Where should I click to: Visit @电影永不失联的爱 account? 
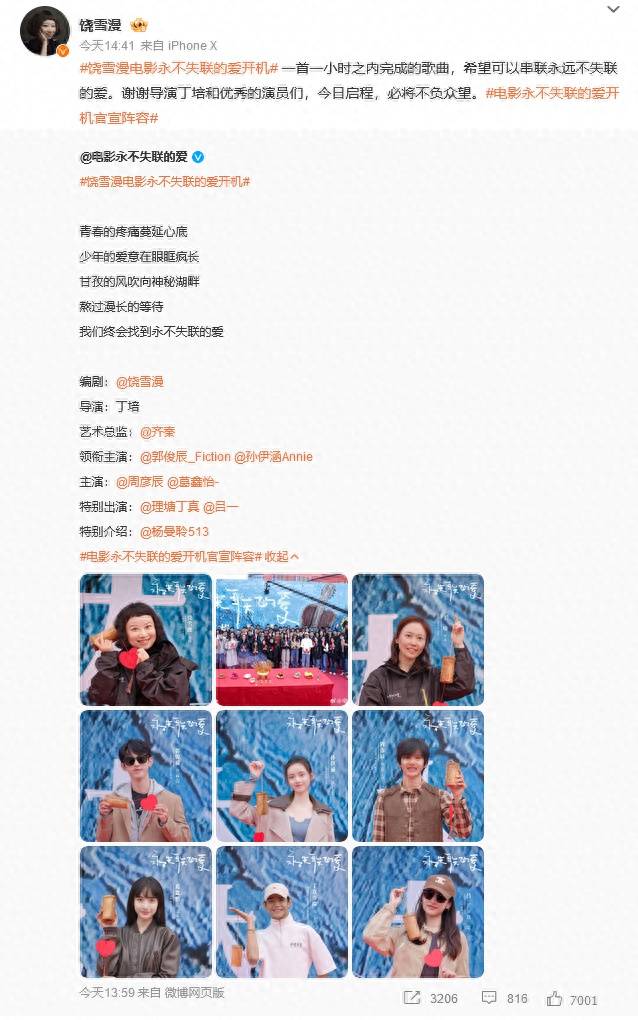[x=133, y=157]
